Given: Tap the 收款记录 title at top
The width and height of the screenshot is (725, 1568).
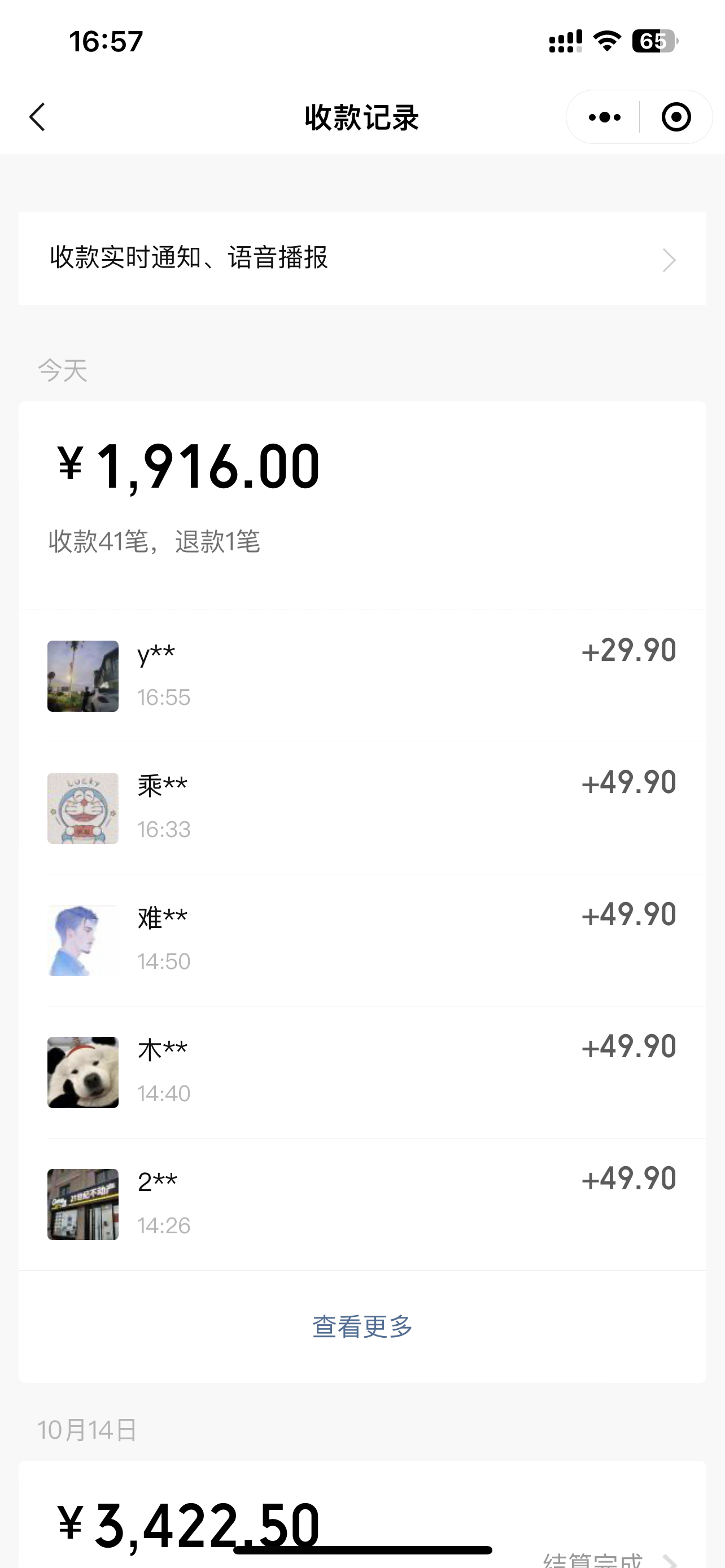Looking at the screenshot, I should tap(362, 117).
